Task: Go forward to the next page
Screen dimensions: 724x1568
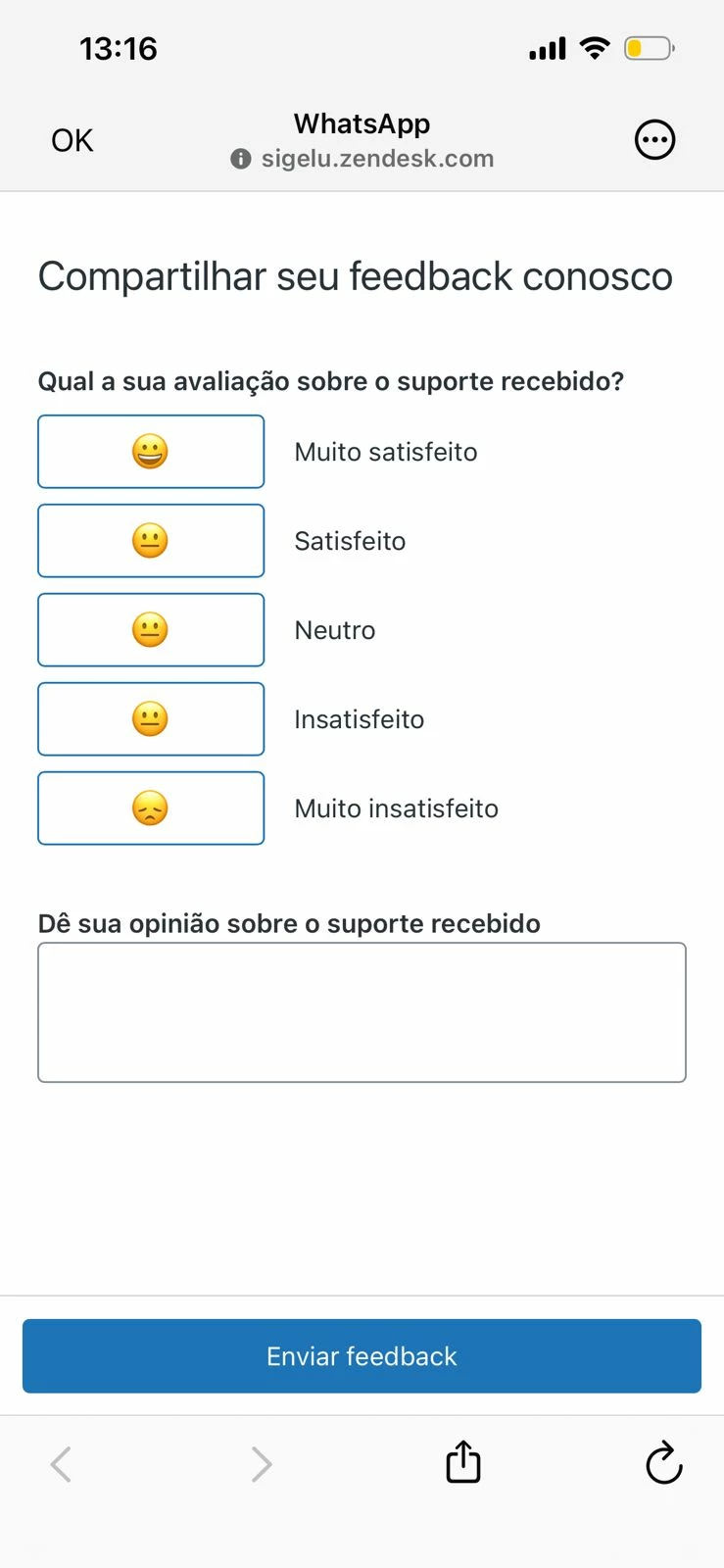Action: pos(261,1464)
